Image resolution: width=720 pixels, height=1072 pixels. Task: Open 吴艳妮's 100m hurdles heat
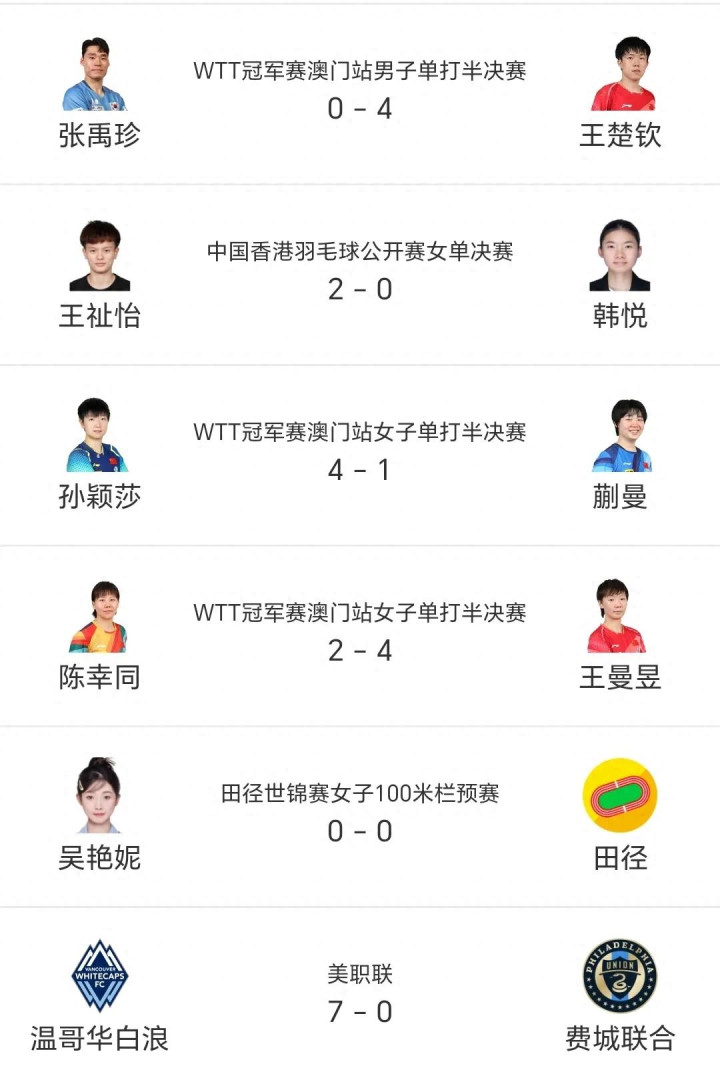point(360,816)
